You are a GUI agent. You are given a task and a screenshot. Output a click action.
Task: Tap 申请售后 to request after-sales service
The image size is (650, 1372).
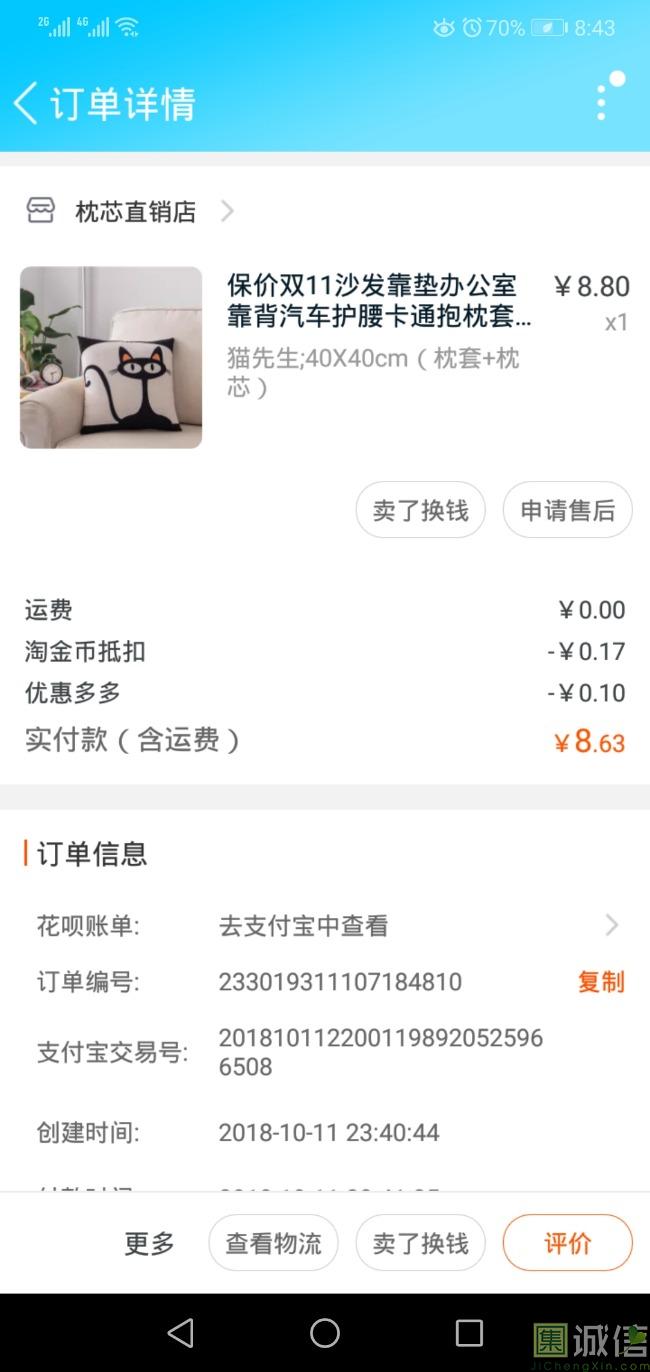pyautogui.click(x=568, y=510)
